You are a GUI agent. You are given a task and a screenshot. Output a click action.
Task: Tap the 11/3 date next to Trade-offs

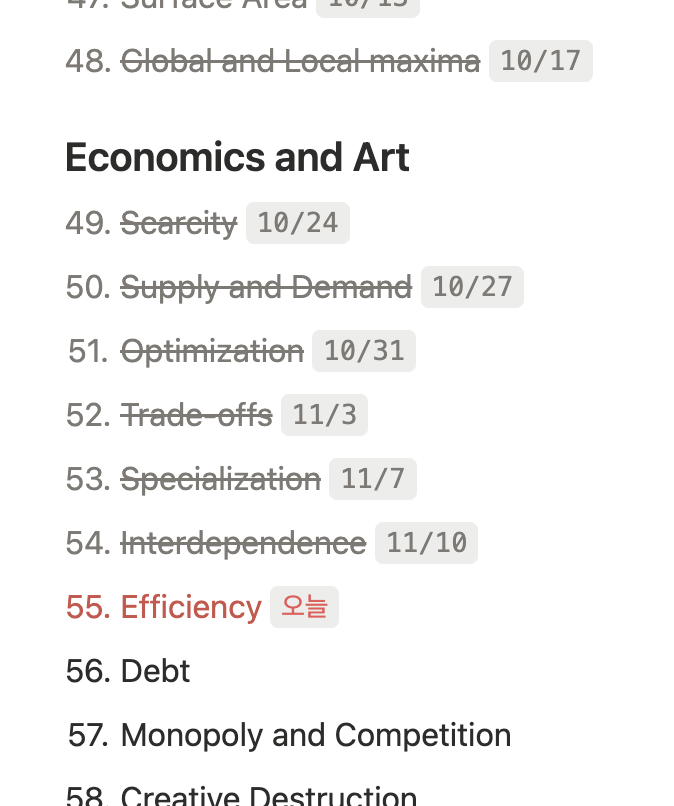[324, 415]
